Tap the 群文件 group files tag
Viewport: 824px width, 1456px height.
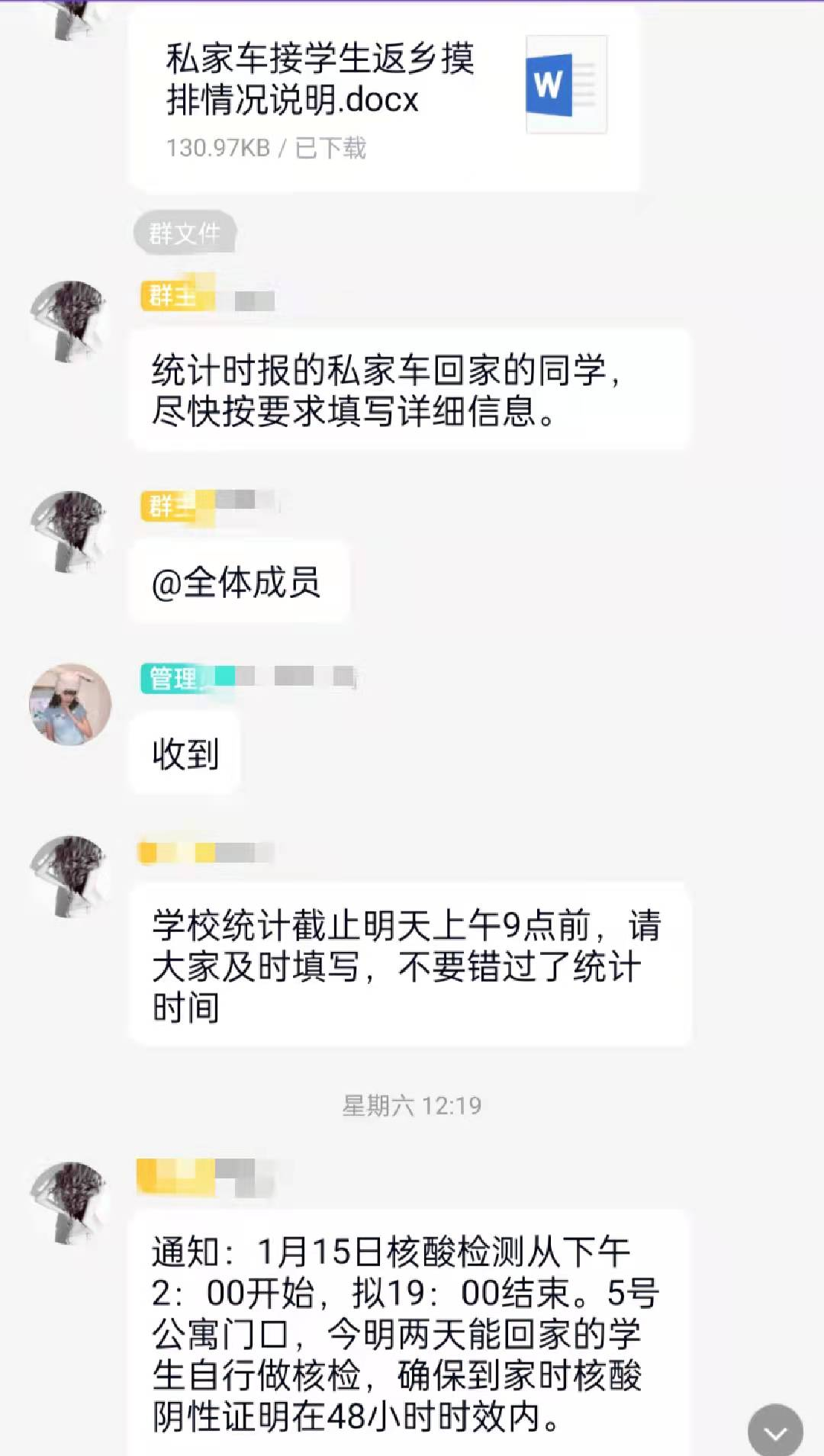(x=185, y=233)
